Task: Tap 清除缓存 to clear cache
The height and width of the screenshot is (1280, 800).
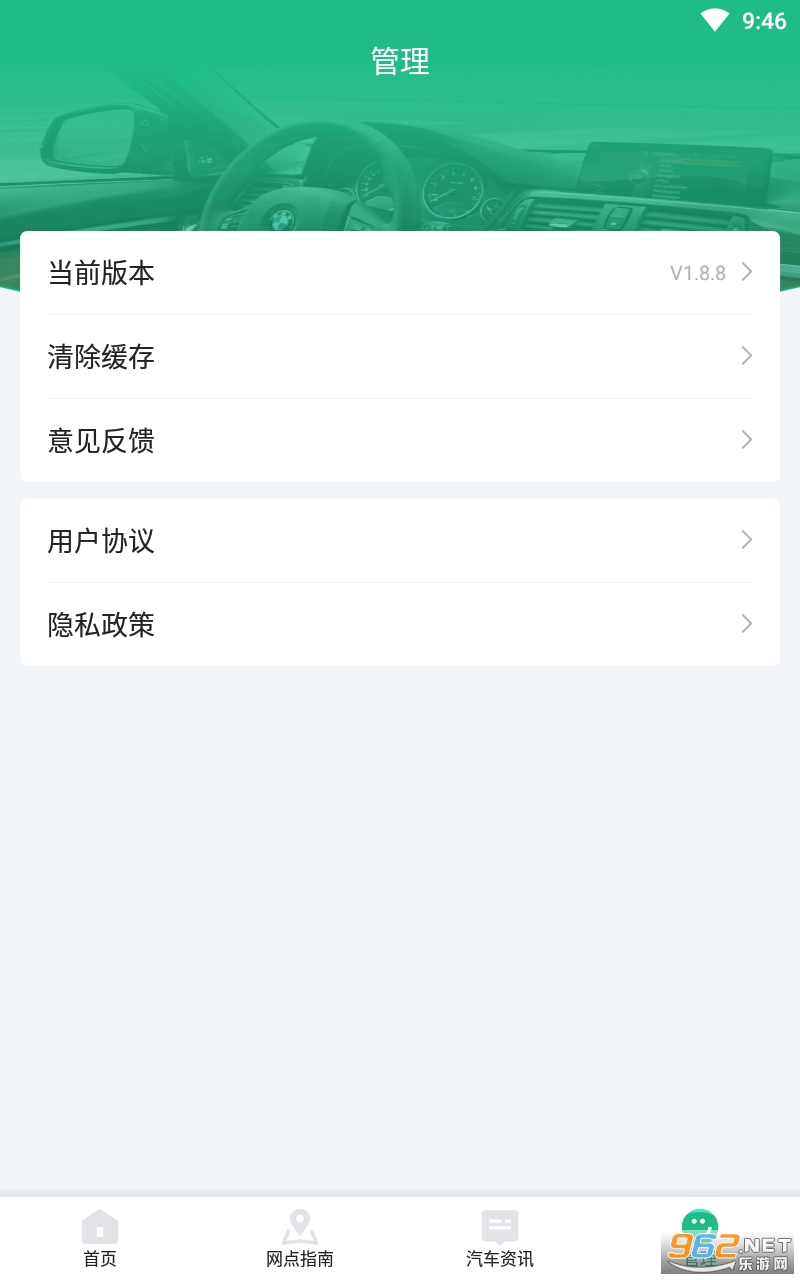Action: 400,357
